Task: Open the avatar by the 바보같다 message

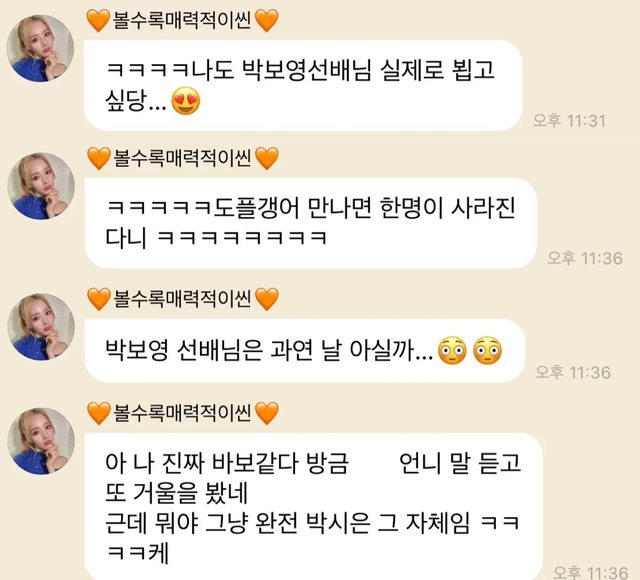Action: click(x=41, y=440)
